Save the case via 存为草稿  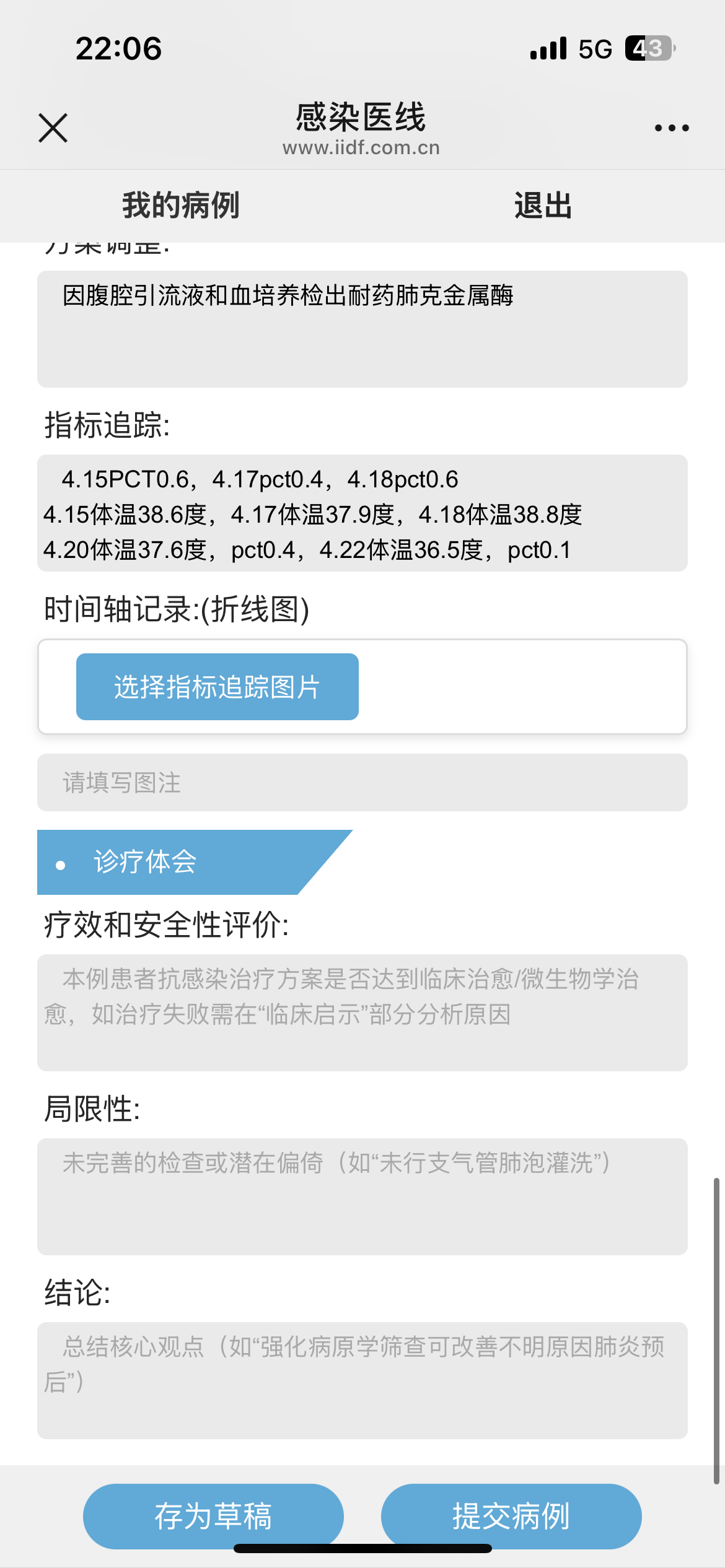point(213,1516)
